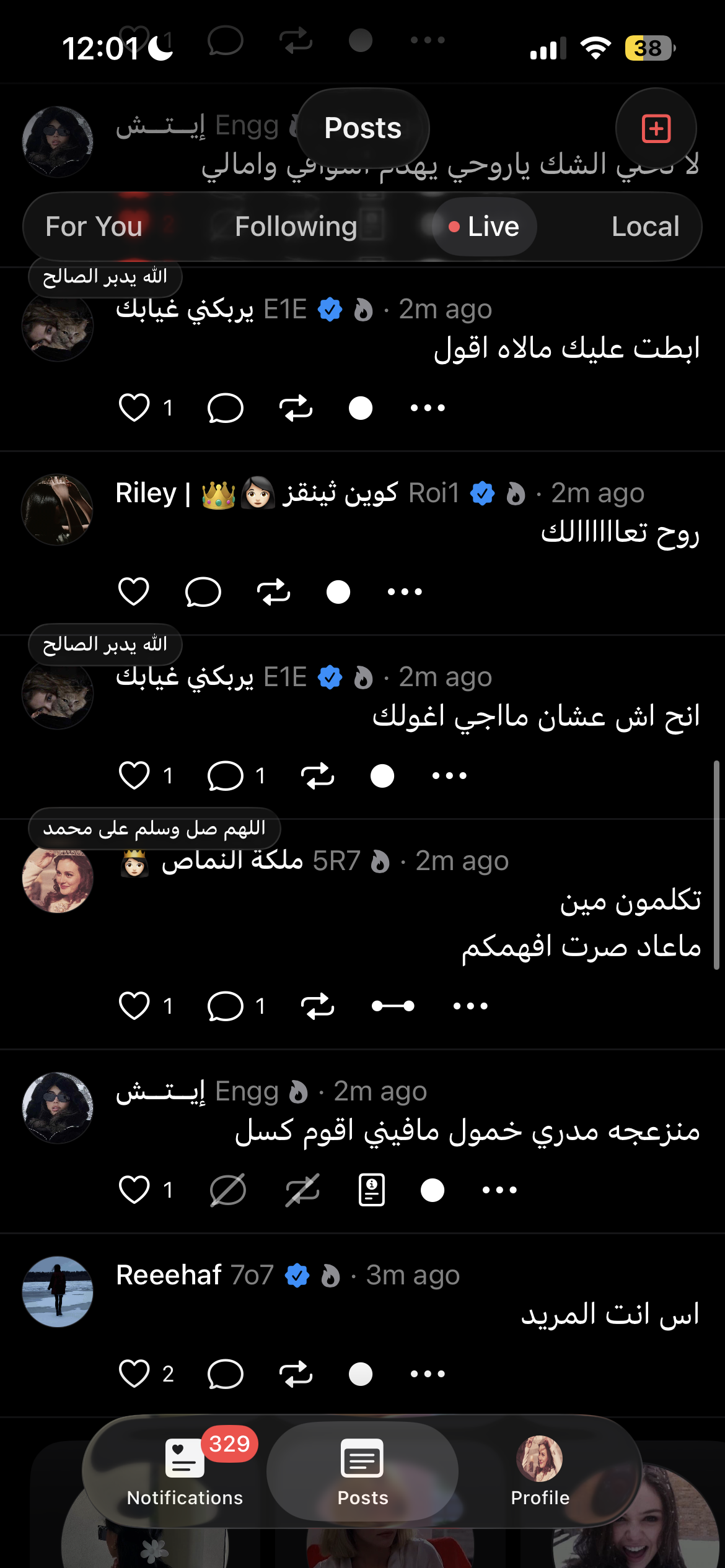This screenshot has height=1568, width=725.
Task: Open more options on Riley's post
Action: [405, 591]
